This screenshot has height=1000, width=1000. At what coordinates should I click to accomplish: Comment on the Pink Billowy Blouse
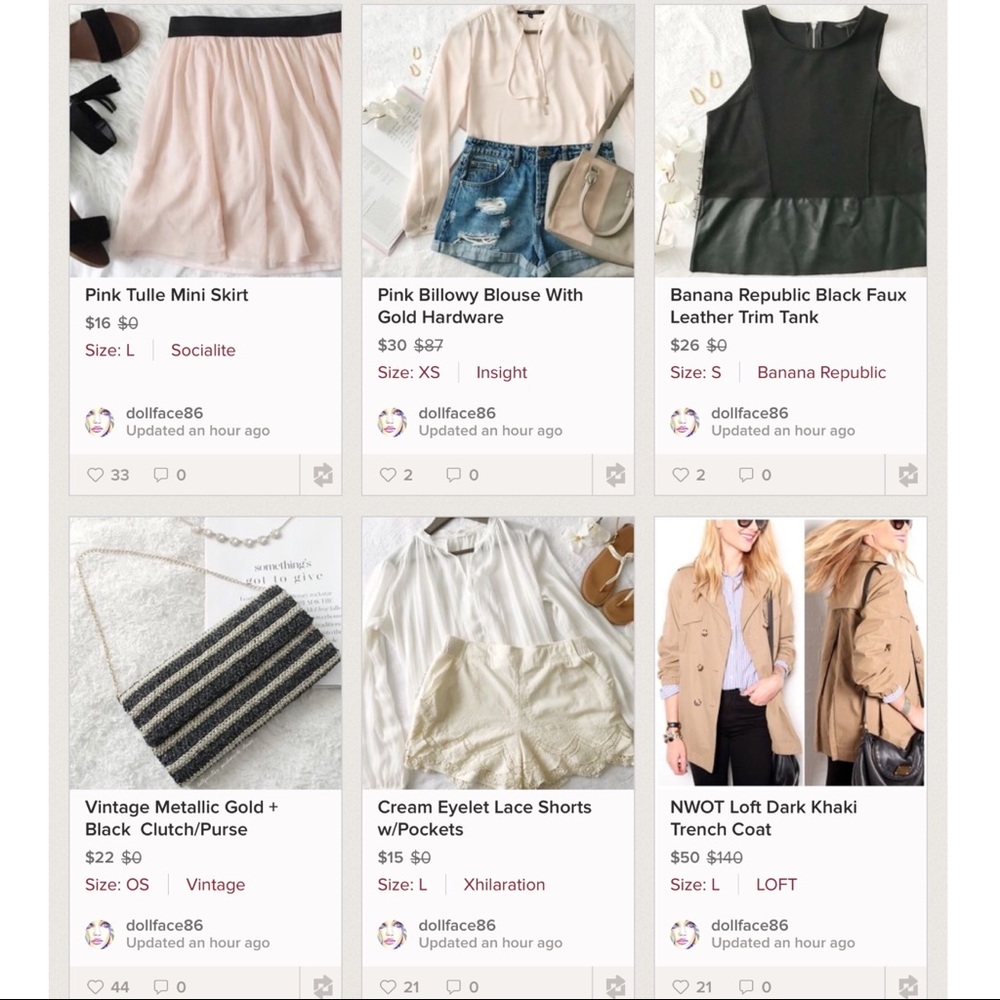coord(454,475)
